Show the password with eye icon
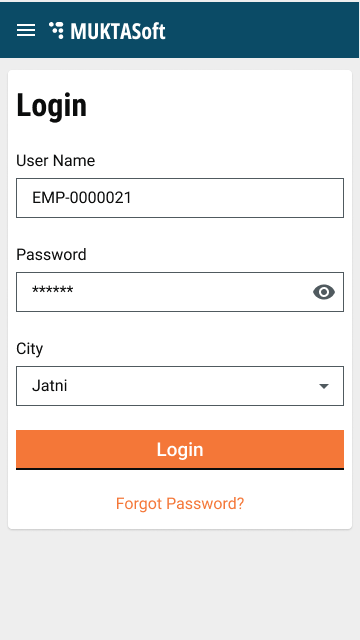The width and height of the screenshot is (360, 640). 324,292
